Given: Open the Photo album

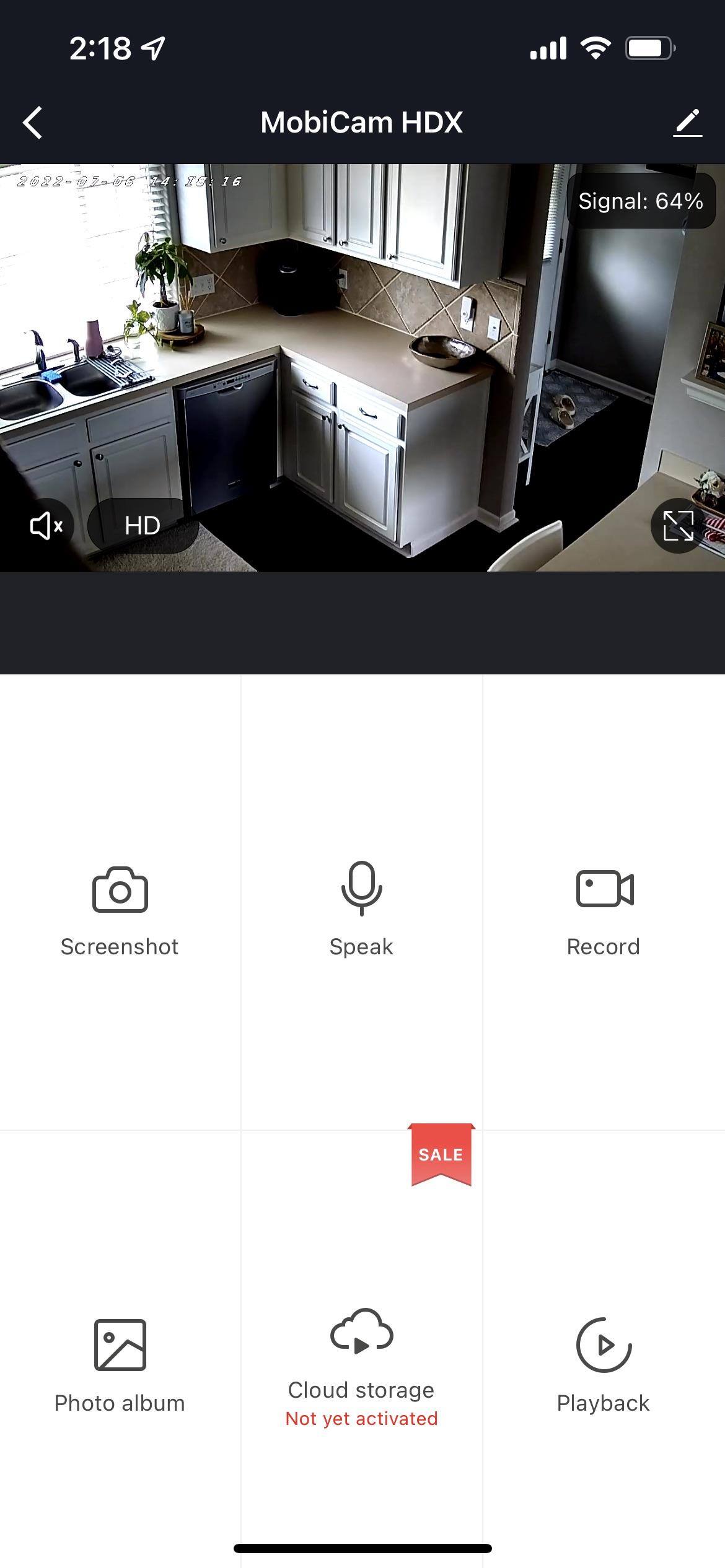Looking at the screenshot, I should [120, 1362].
